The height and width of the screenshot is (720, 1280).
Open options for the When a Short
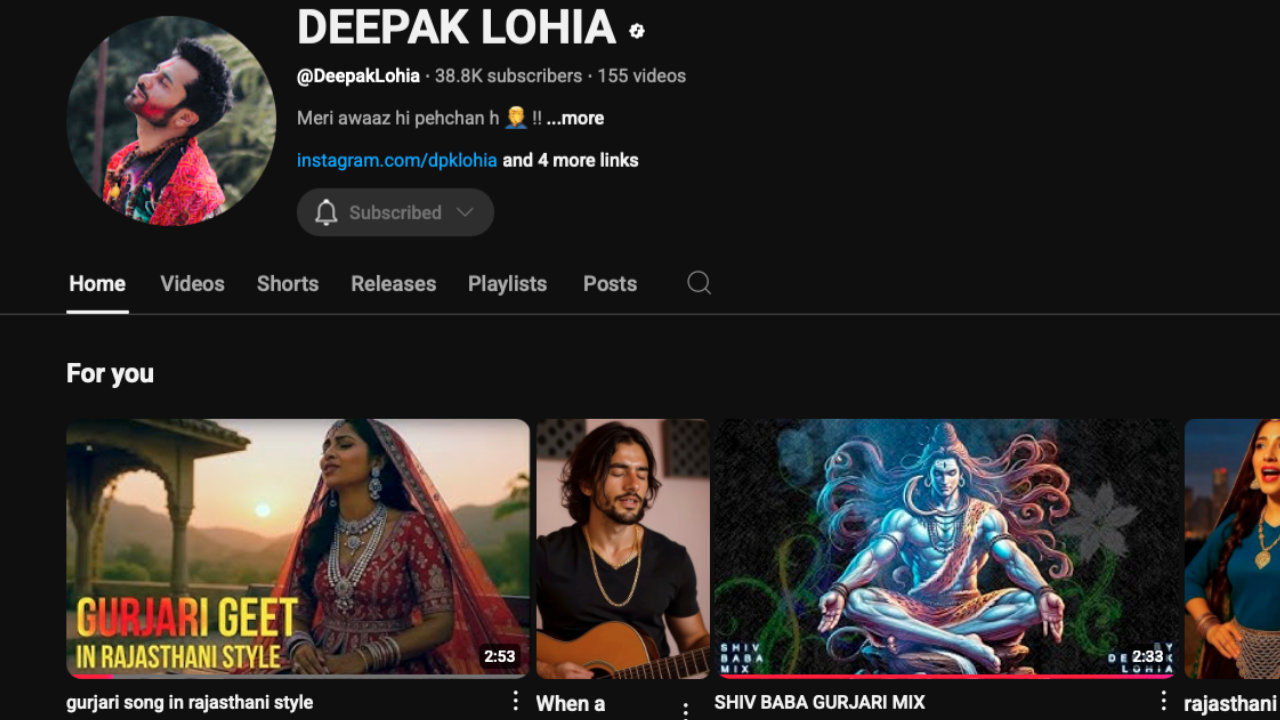[x=686, y=710]
